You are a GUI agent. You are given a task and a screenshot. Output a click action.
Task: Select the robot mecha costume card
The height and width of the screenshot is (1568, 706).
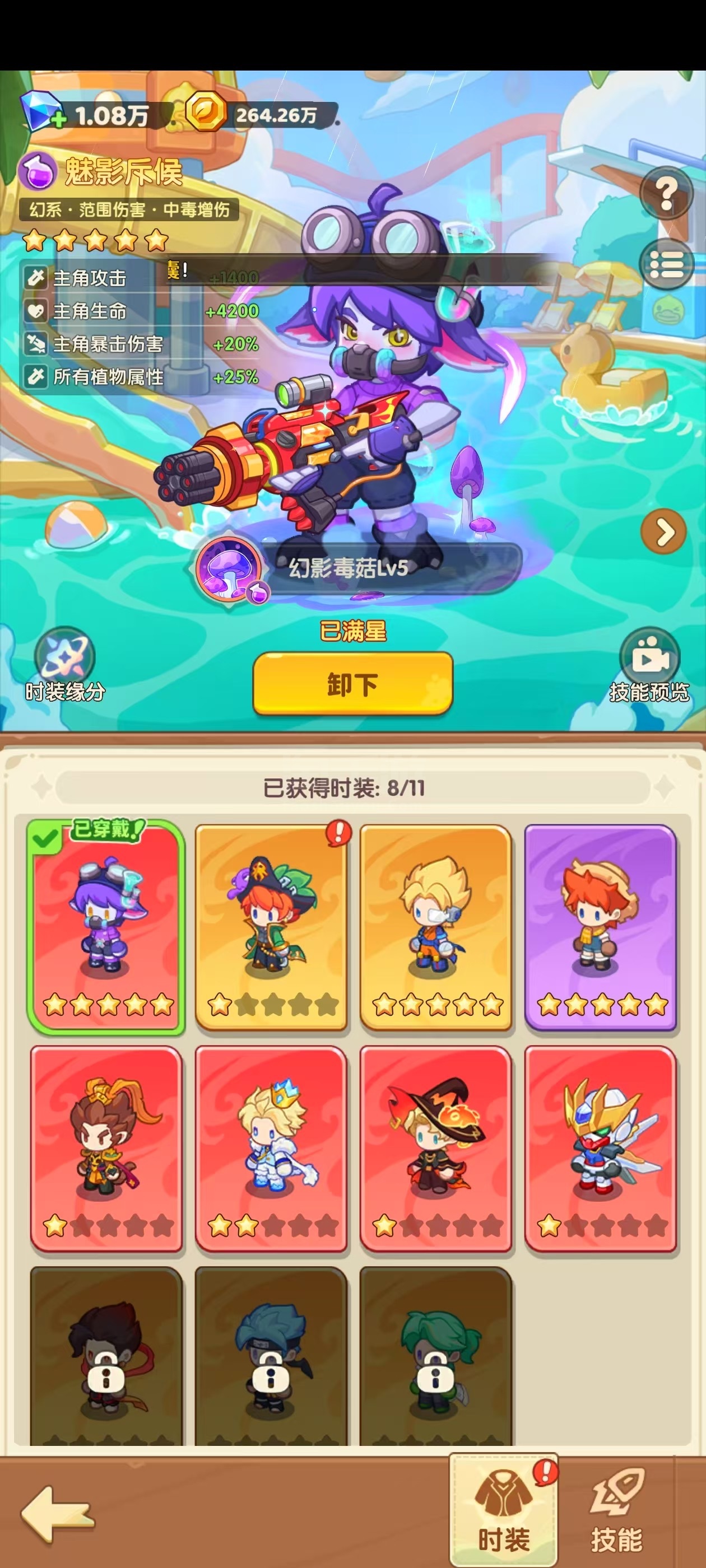[601, 1149]
